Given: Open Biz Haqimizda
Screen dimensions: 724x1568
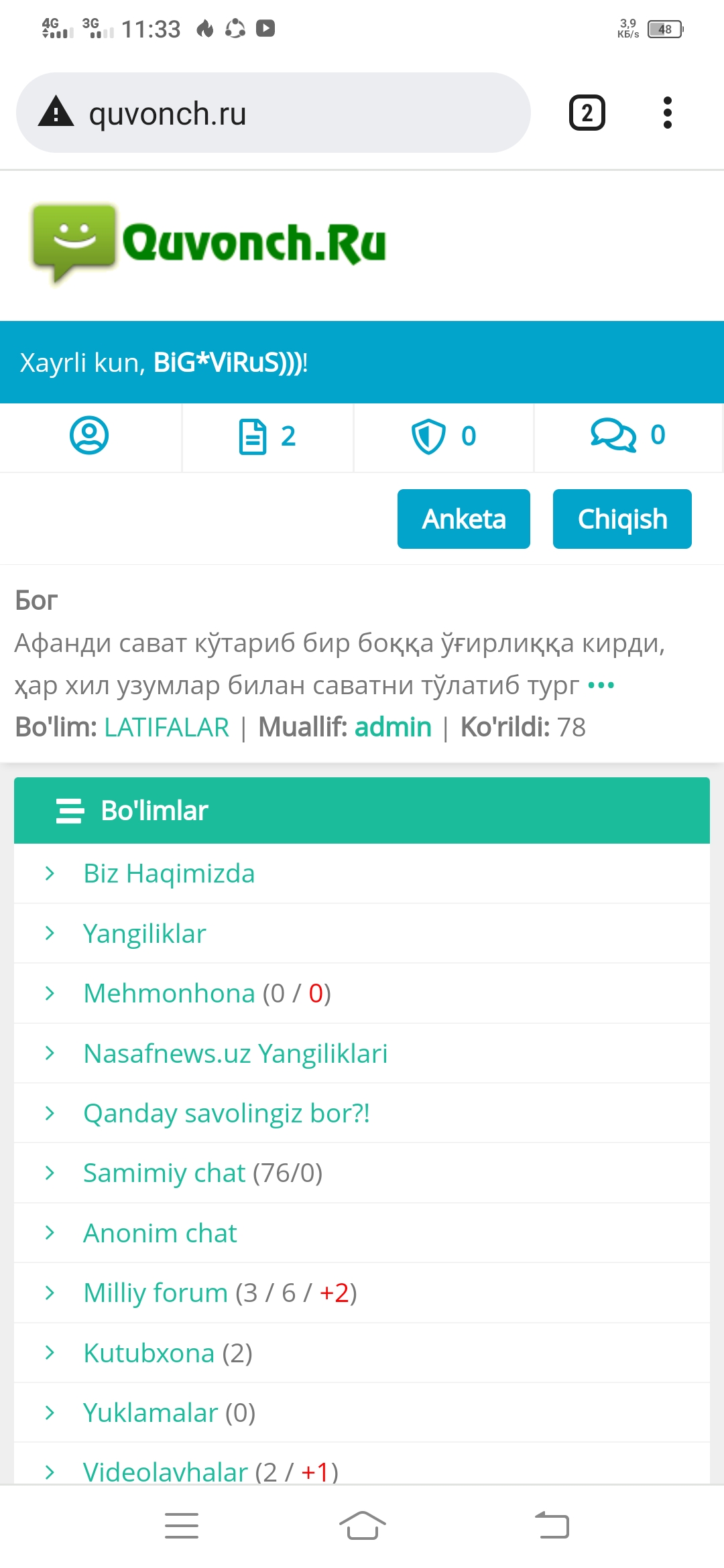Looking at the screenshot, I should [x=169, y=874].
